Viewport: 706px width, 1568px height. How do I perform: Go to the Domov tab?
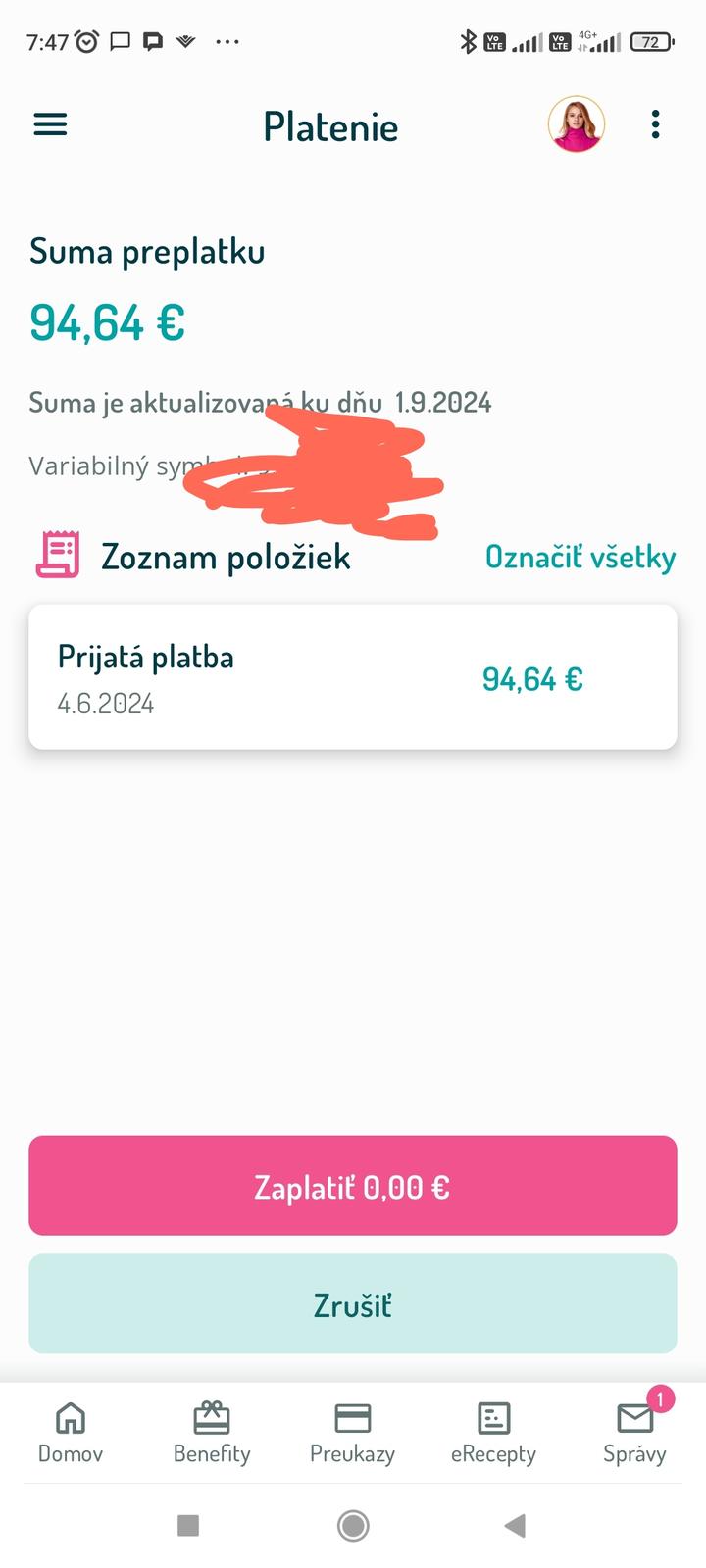(x=71, y=1432)
